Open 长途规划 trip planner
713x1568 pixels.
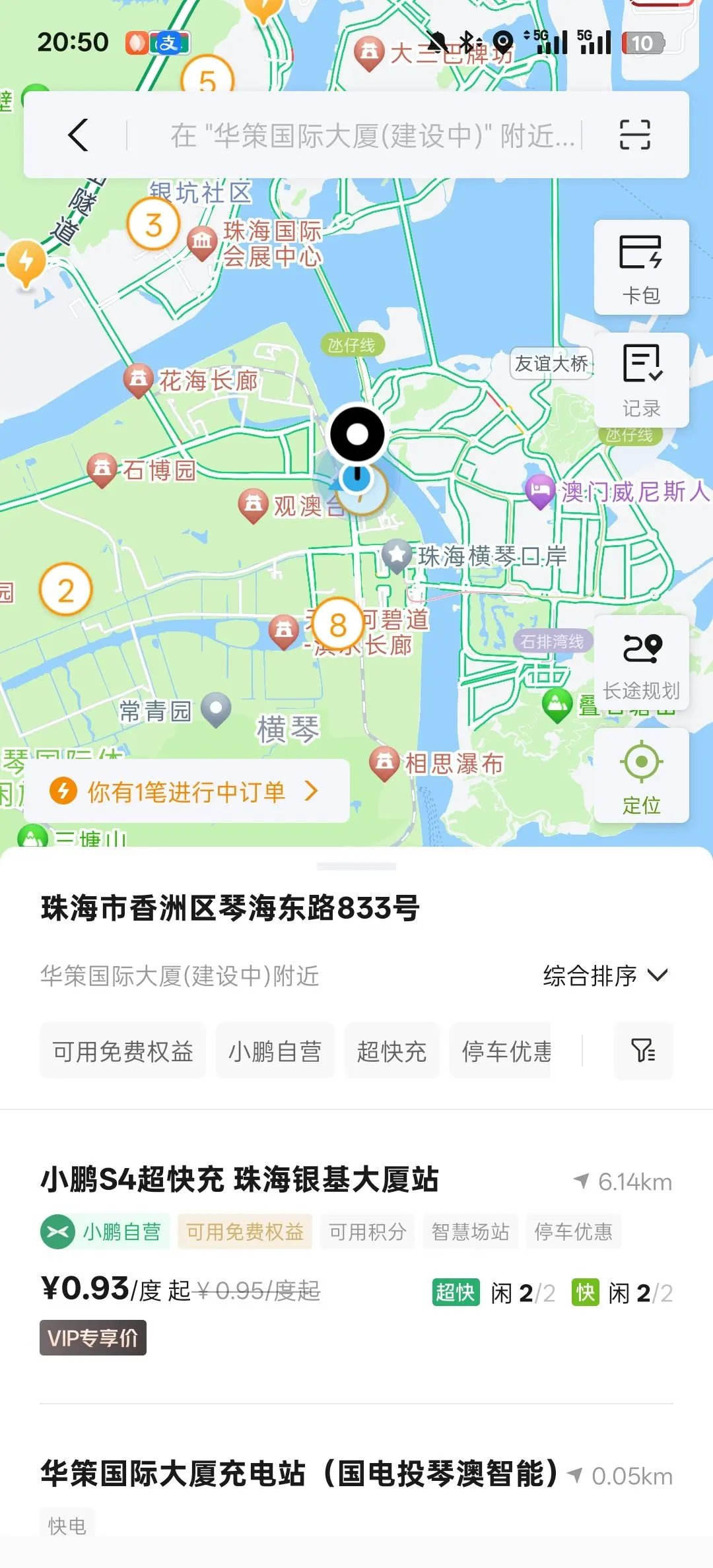click(x=641, y=663)
